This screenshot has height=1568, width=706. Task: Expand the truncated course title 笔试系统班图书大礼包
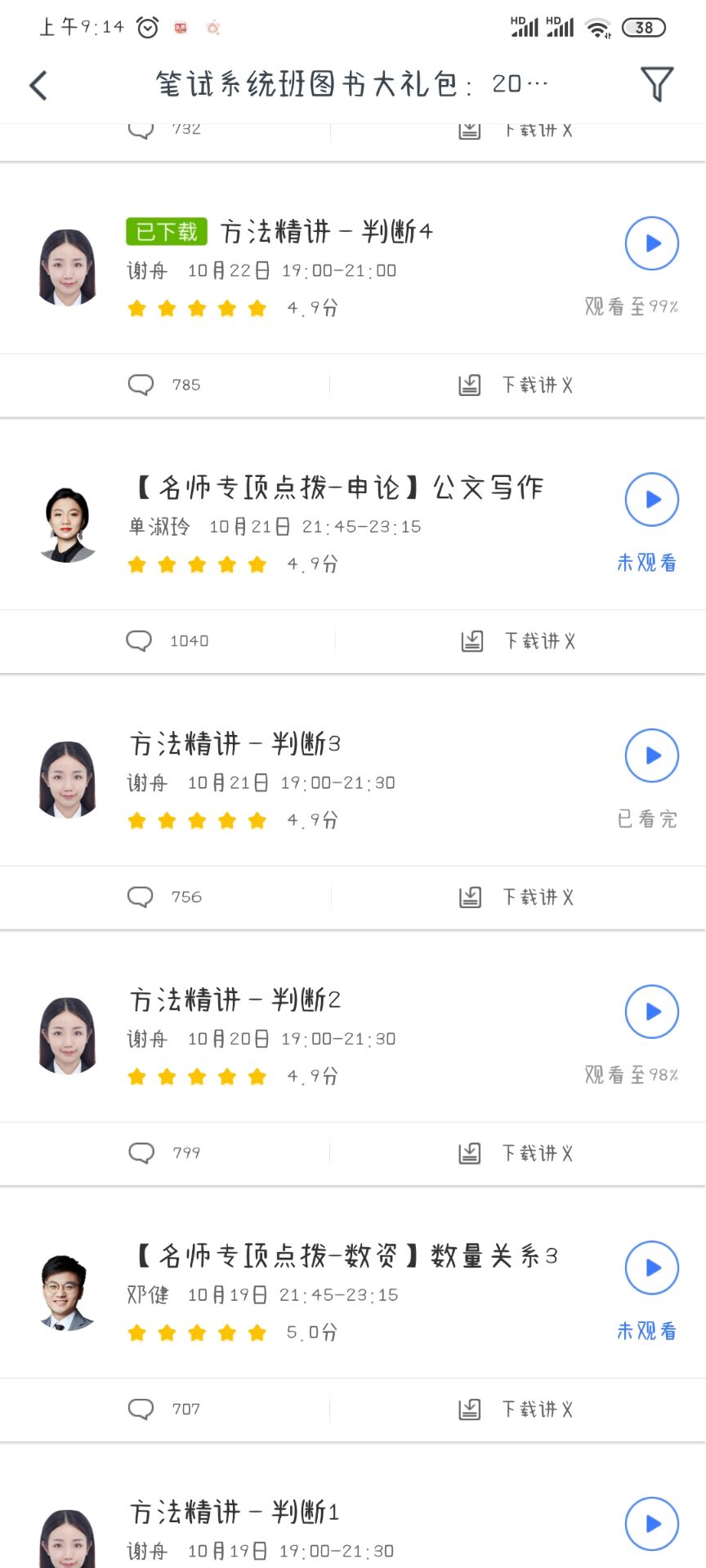(351, 84)
